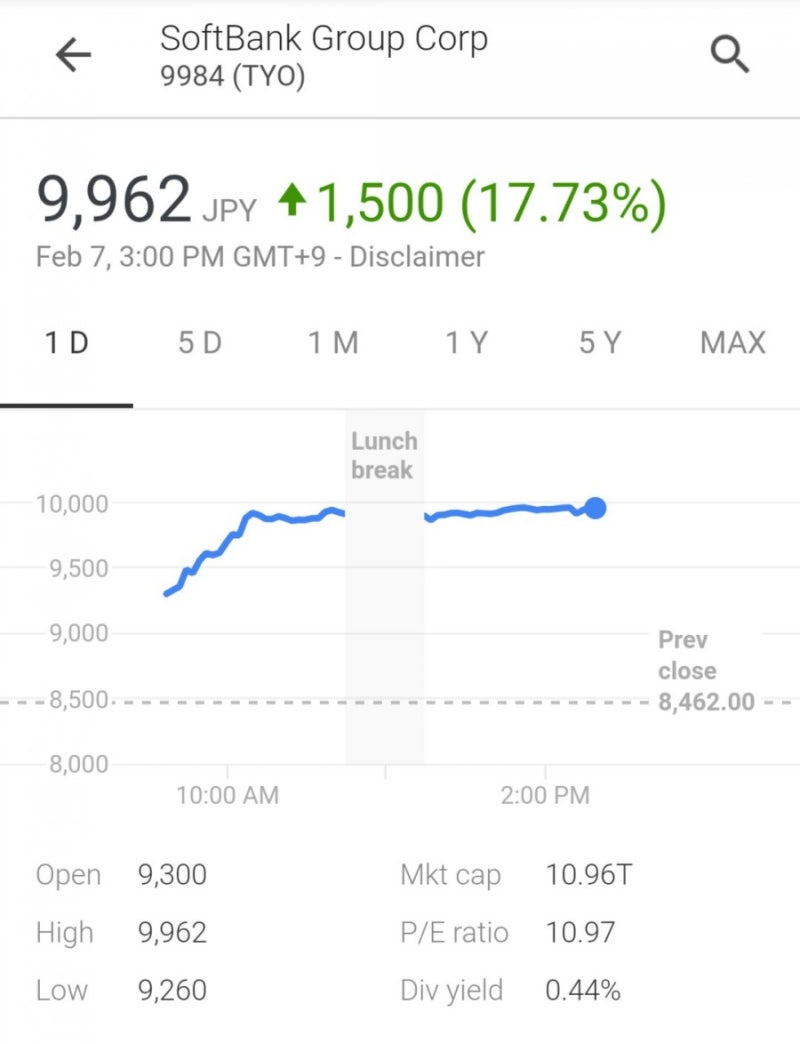Switch to the MAX chart tab
800x1044 pixels.
pyautogui.click(x=731, y=342)
